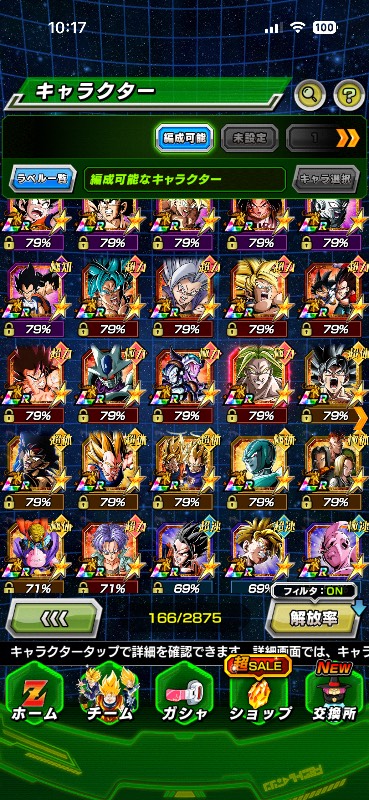Switch to the チーム tab
Image resolution: width=369 pixels, height=800 pixels.
point(110,695)
